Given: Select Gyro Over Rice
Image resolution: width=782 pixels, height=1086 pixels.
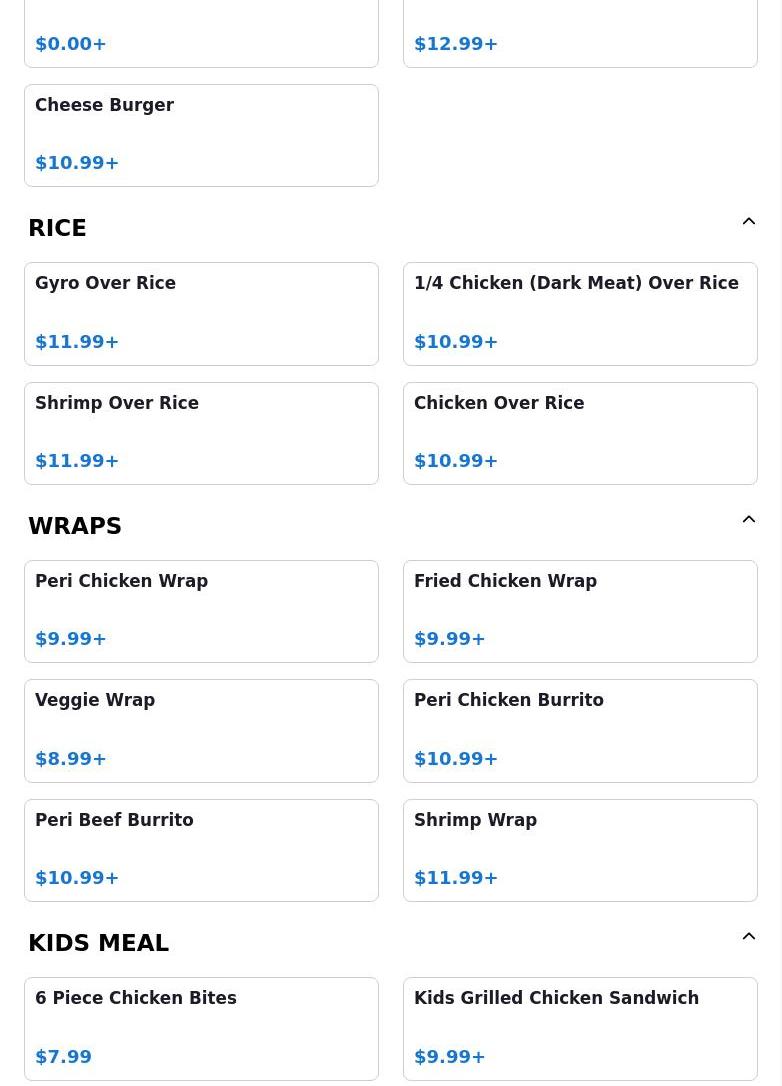Looking at the screenshot, I should point(201,313).
